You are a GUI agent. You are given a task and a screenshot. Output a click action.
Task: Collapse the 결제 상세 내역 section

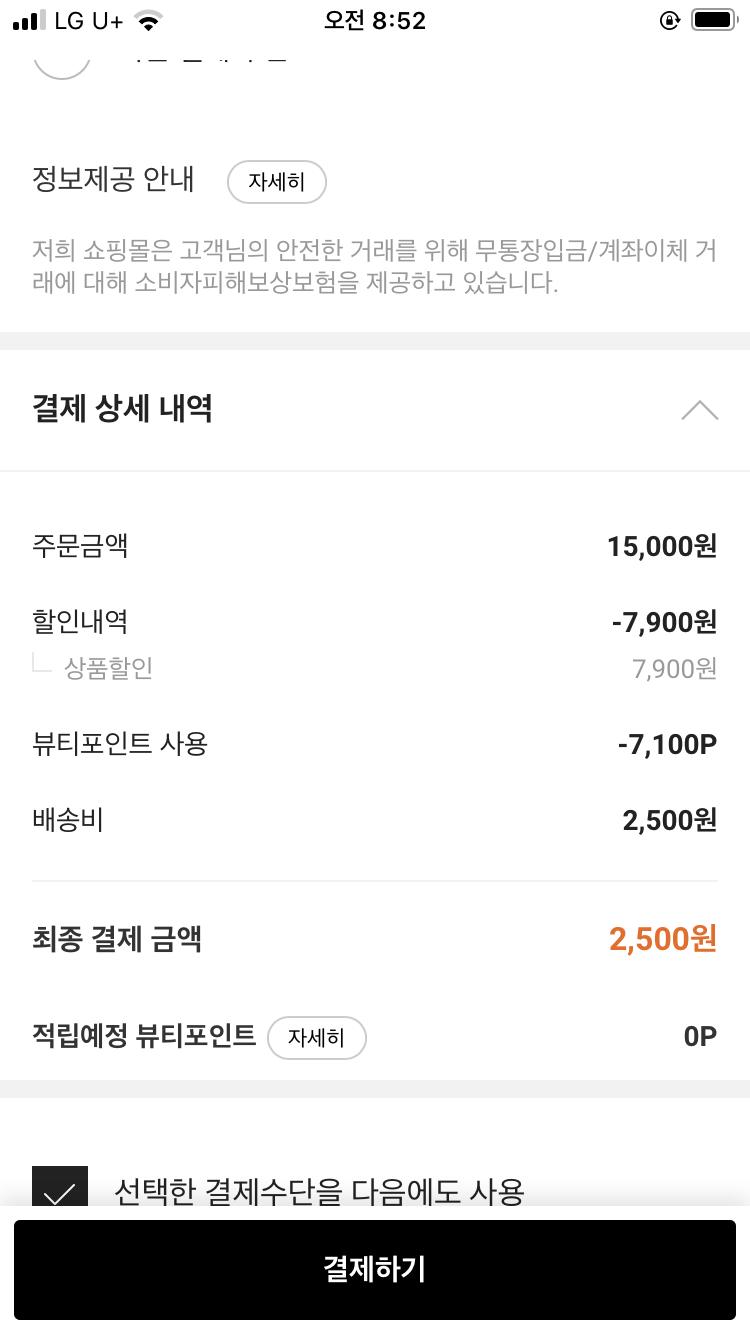699,410
